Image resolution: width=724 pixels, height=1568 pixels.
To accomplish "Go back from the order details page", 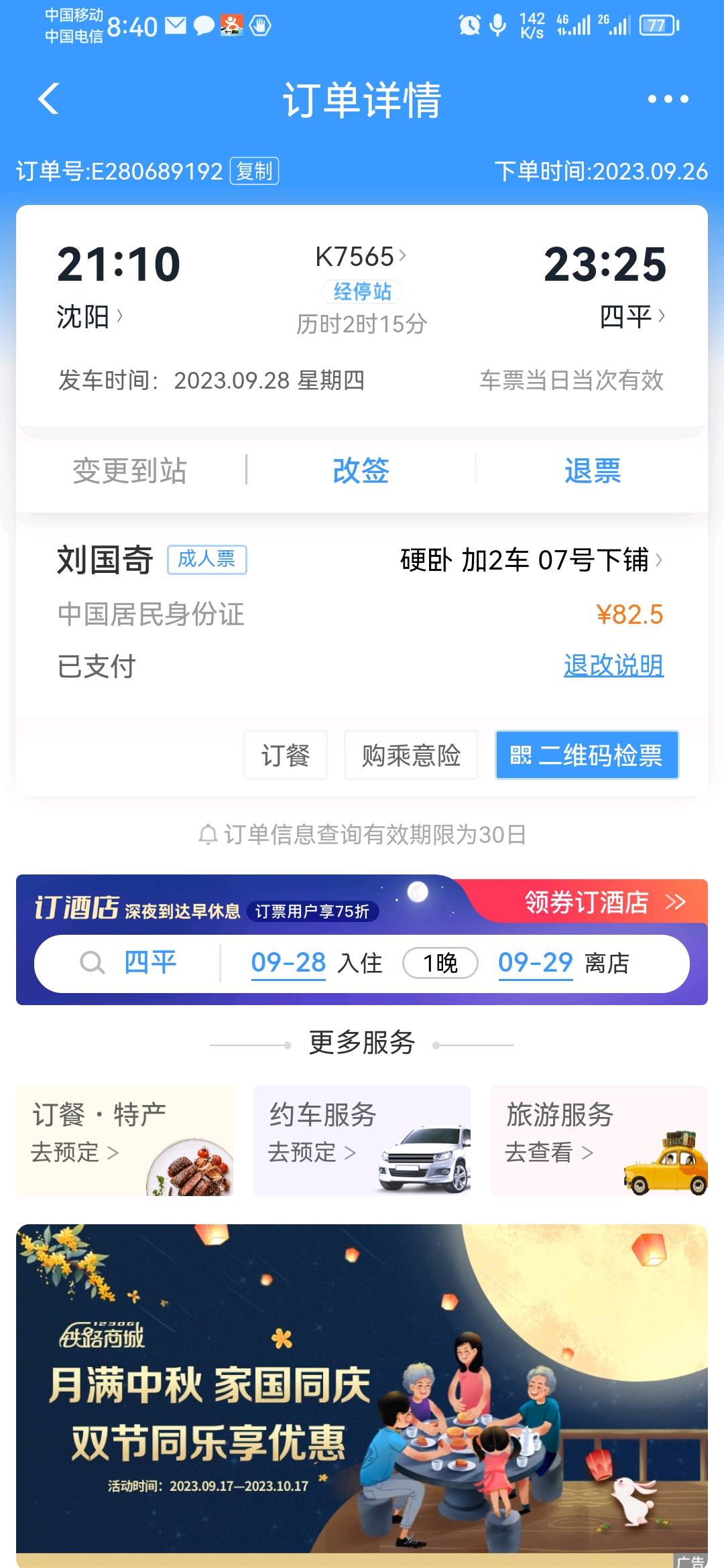I will tap(49, 99).
